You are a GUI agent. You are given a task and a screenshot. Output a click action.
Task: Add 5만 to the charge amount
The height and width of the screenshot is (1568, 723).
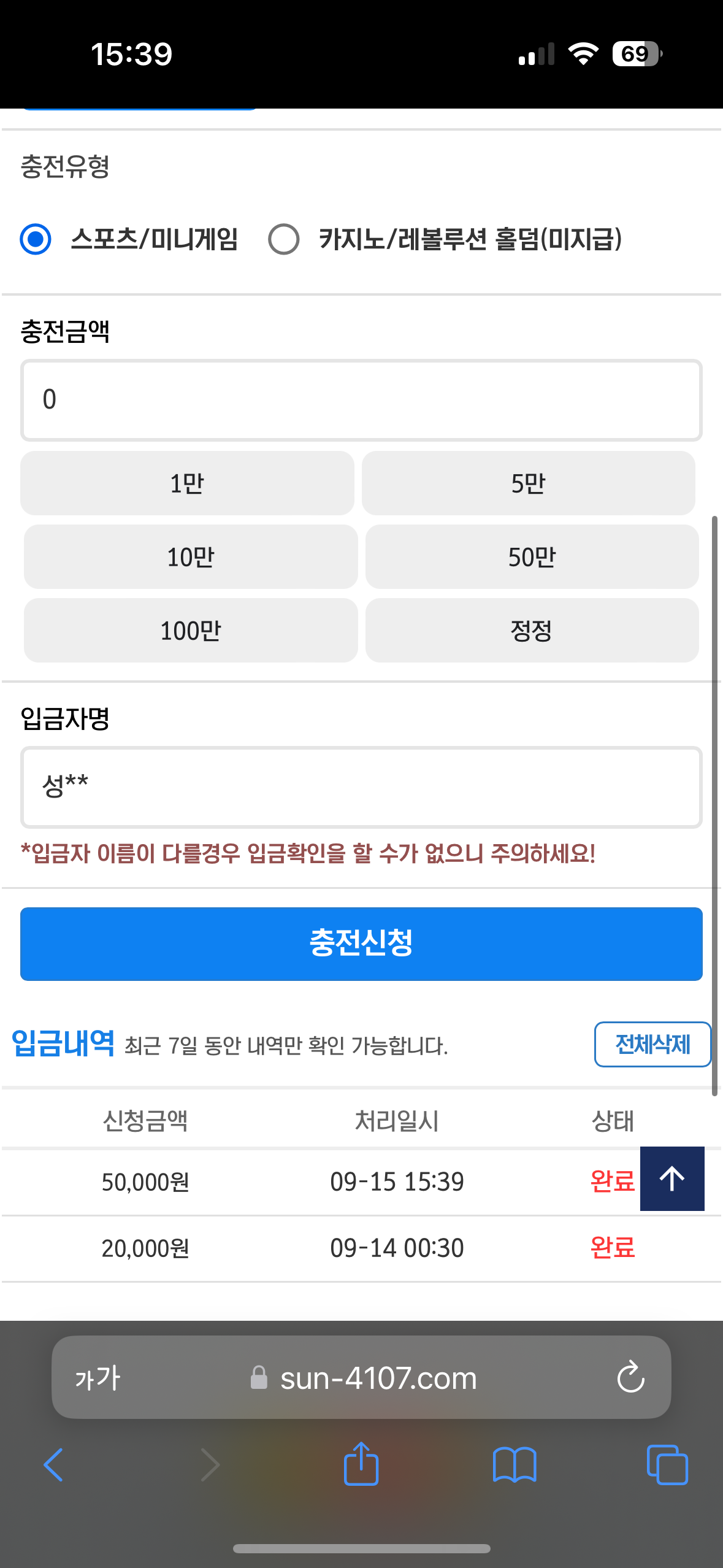(x=529, y=483)
